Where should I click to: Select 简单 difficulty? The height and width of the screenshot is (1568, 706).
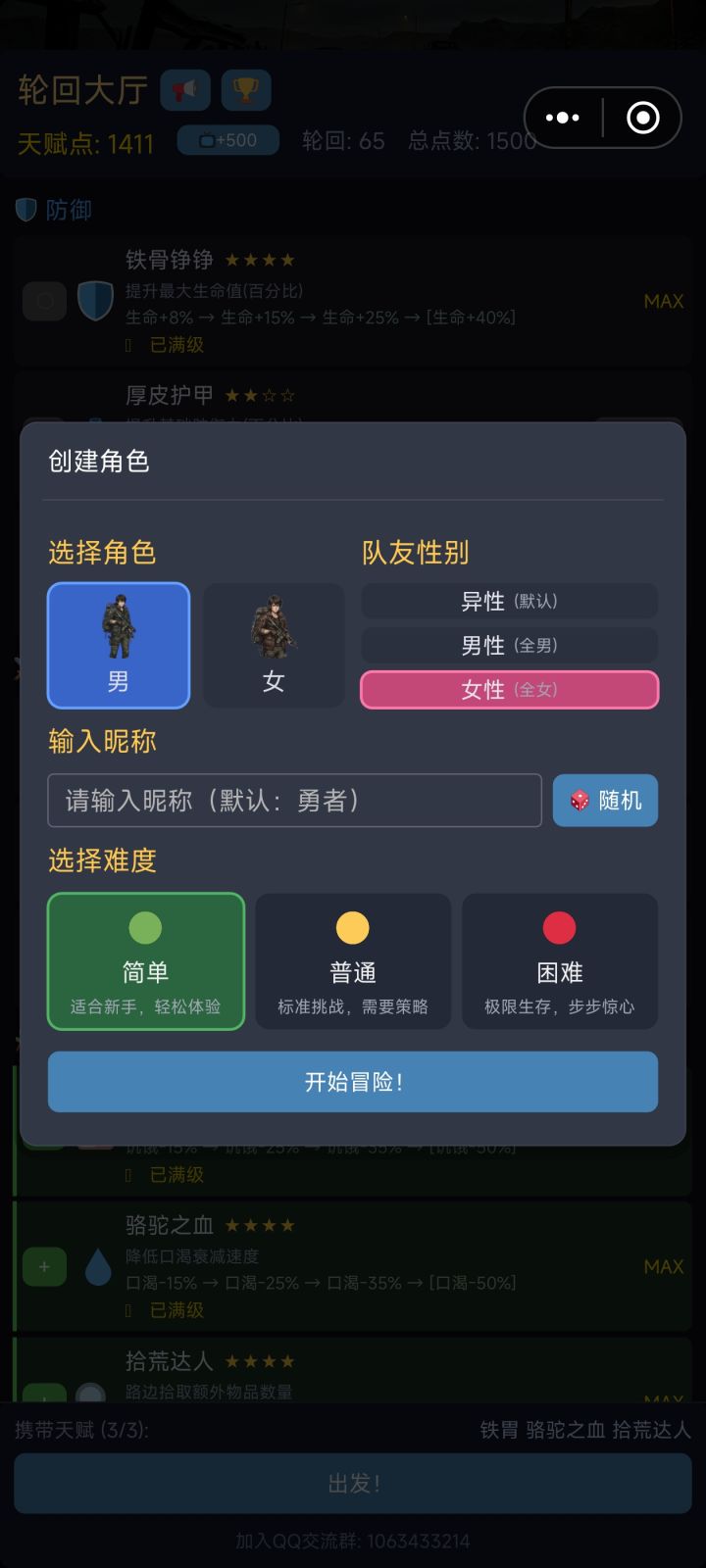(146, 961)
